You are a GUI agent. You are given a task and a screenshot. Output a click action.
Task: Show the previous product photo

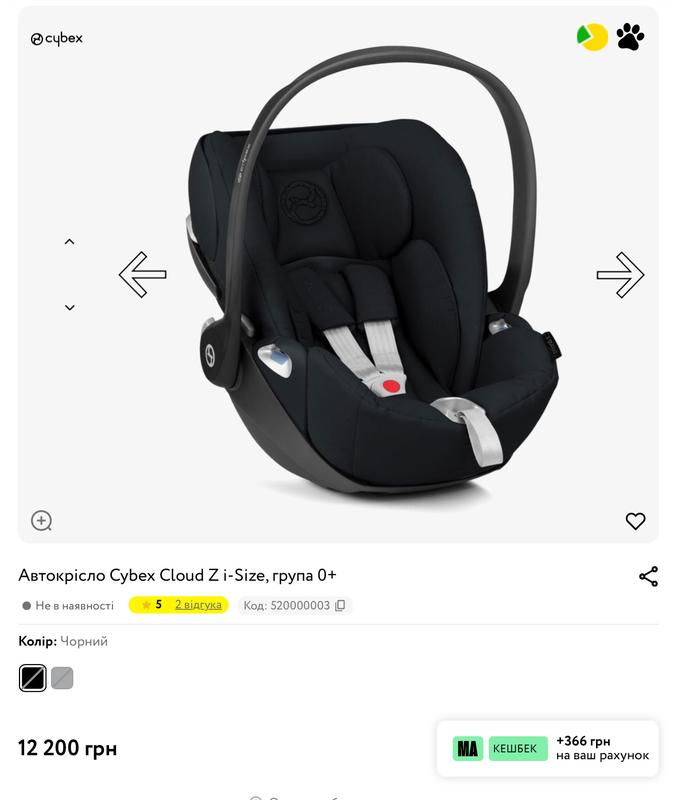click(x=143, y=274)
